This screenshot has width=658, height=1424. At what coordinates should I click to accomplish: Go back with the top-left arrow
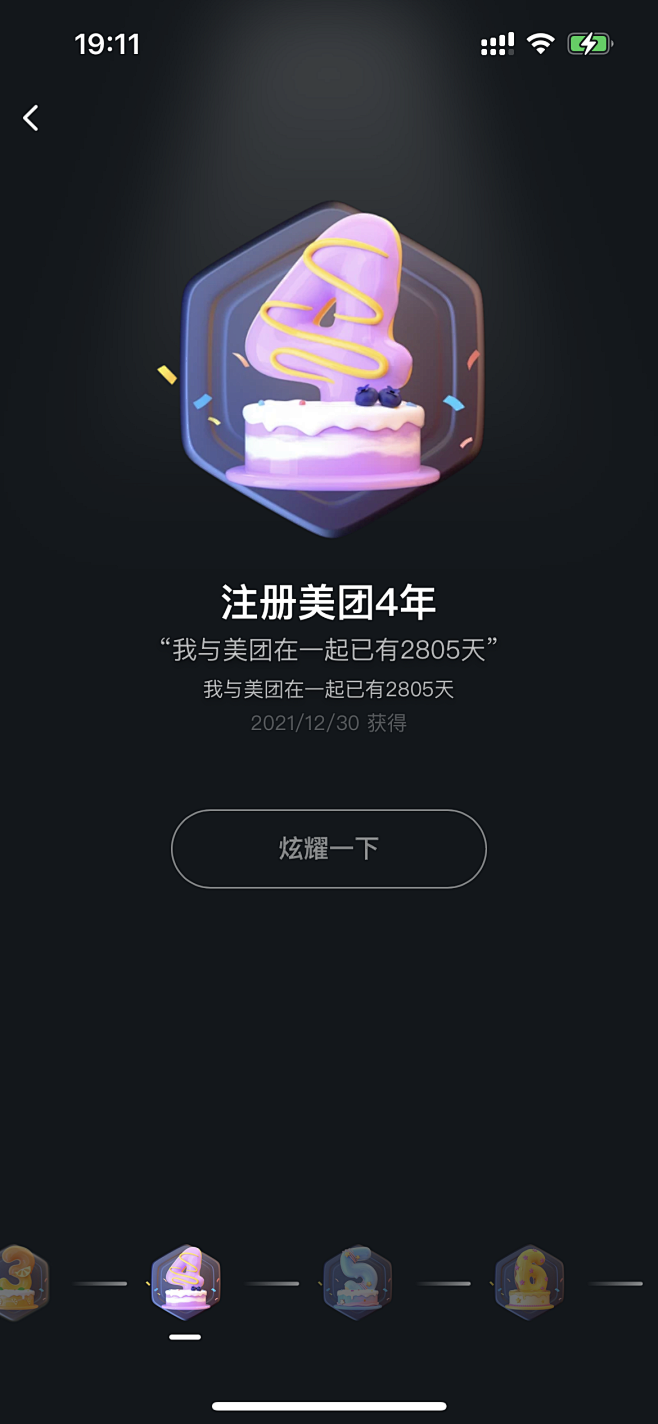pos(31,118)
